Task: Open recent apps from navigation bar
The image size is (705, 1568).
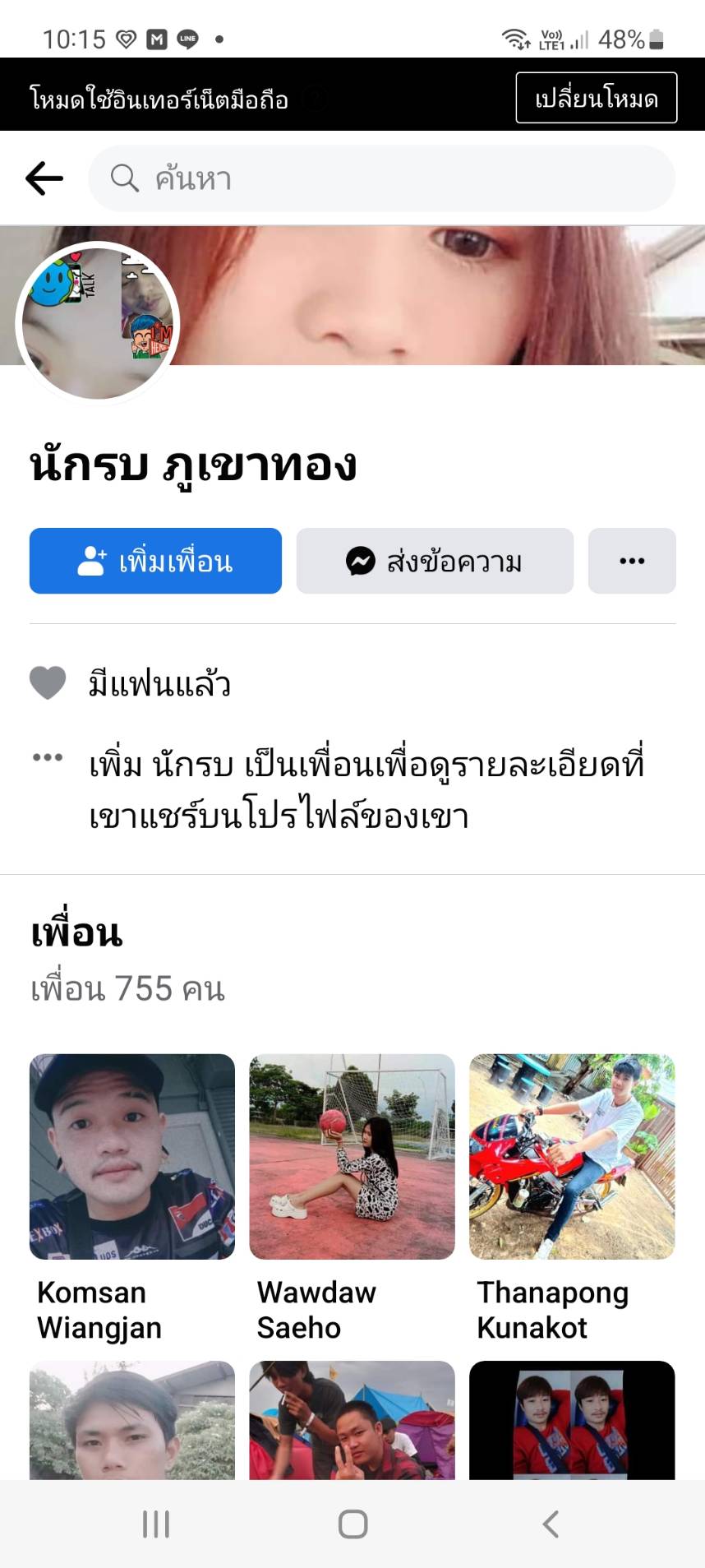Action: (155, 1524)
